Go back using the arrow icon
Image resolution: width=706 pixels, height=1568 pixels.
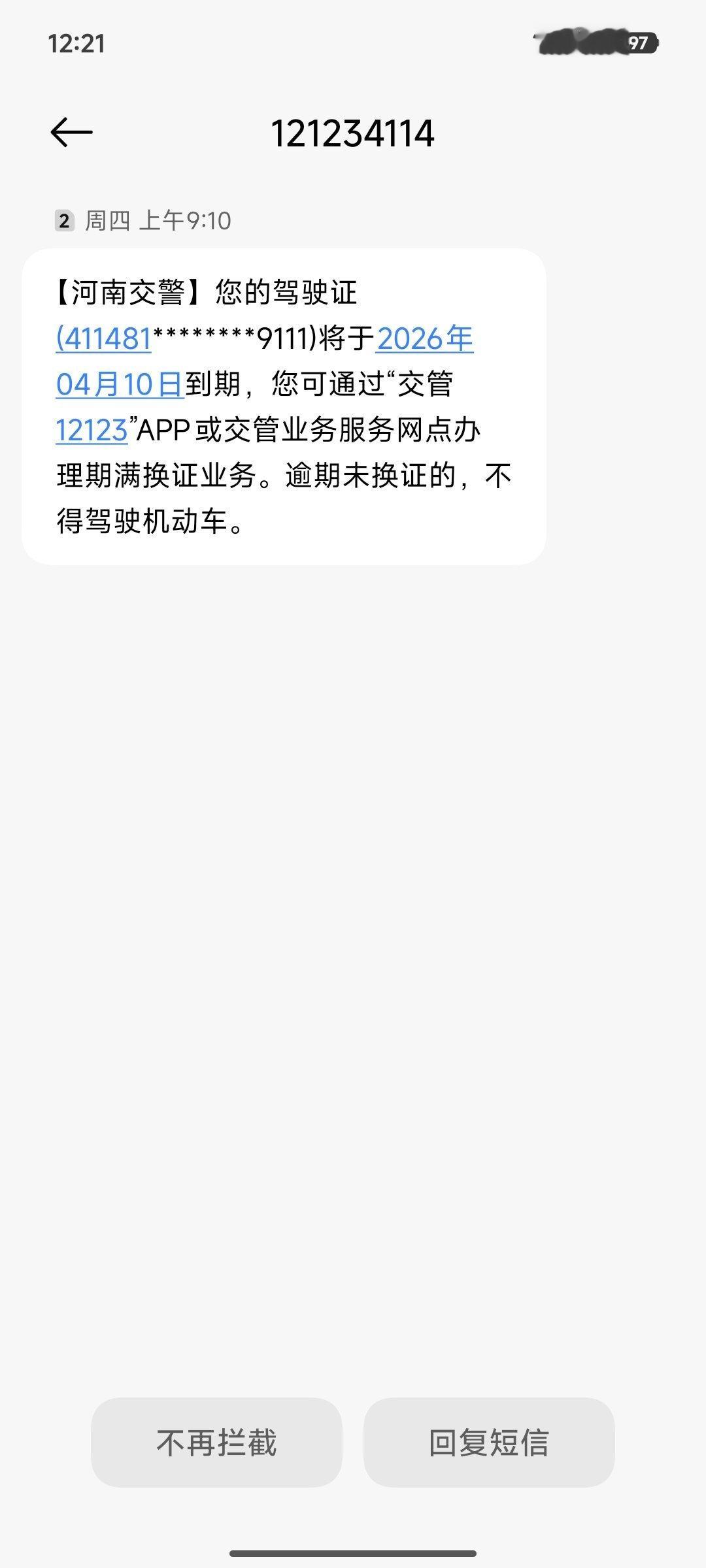[71, 133]
